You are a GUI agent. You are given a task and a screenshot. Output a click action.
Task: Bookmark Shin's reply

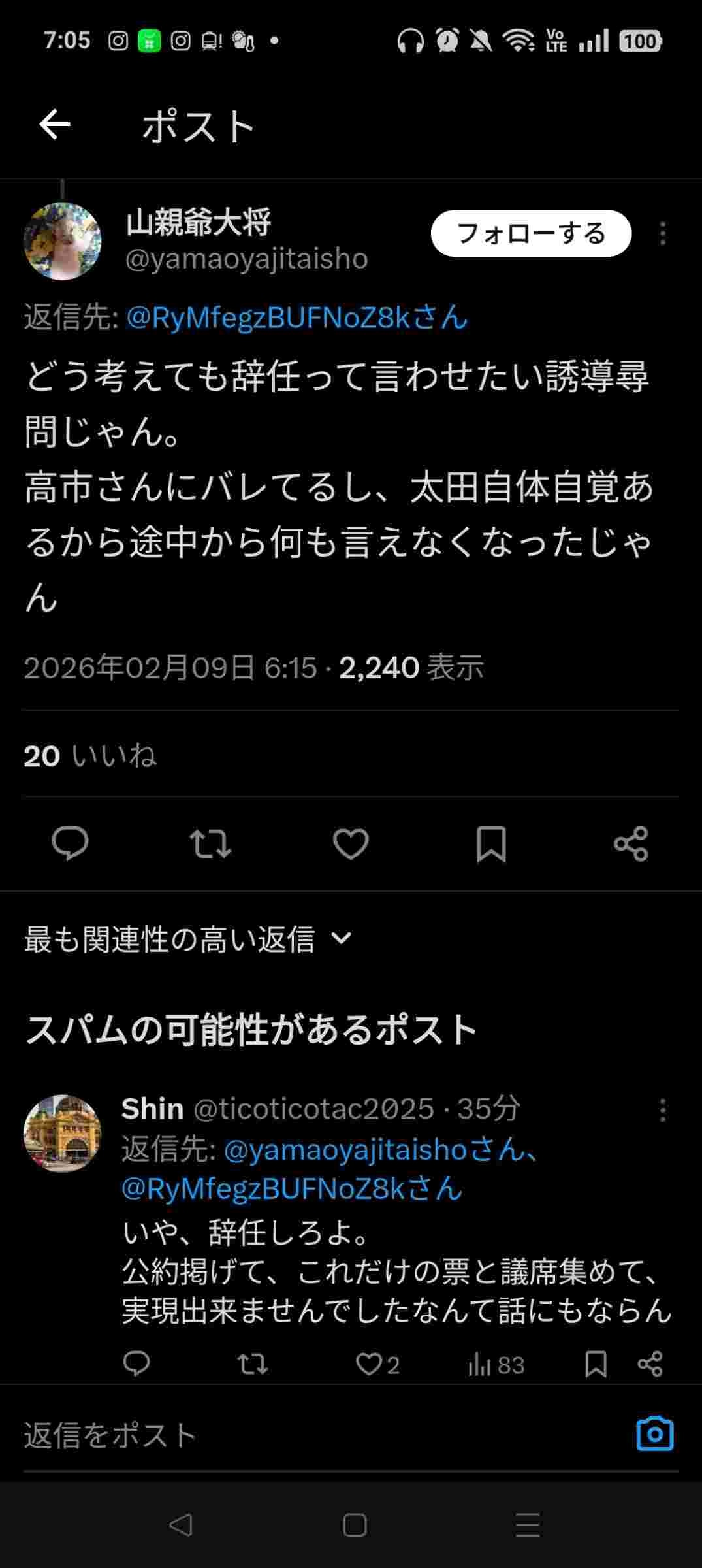tap(596, 1364)
